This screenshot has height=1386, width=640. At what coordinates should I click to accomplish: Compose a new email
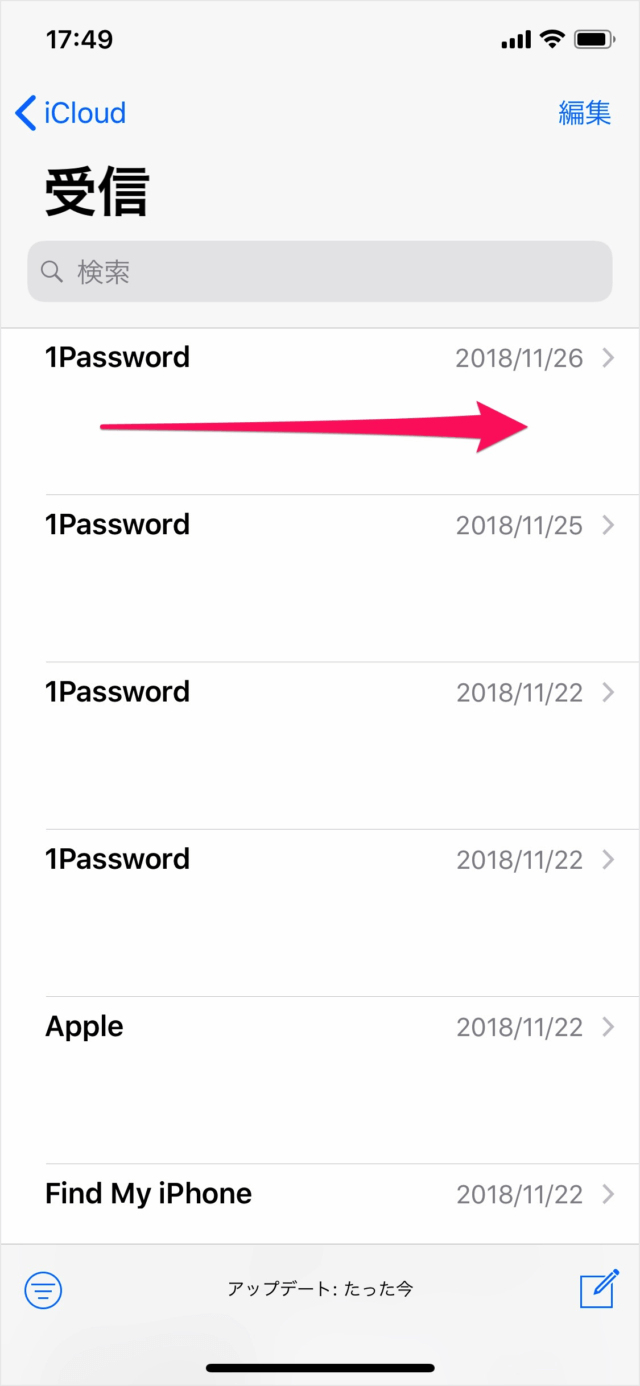pos(599,1289)
